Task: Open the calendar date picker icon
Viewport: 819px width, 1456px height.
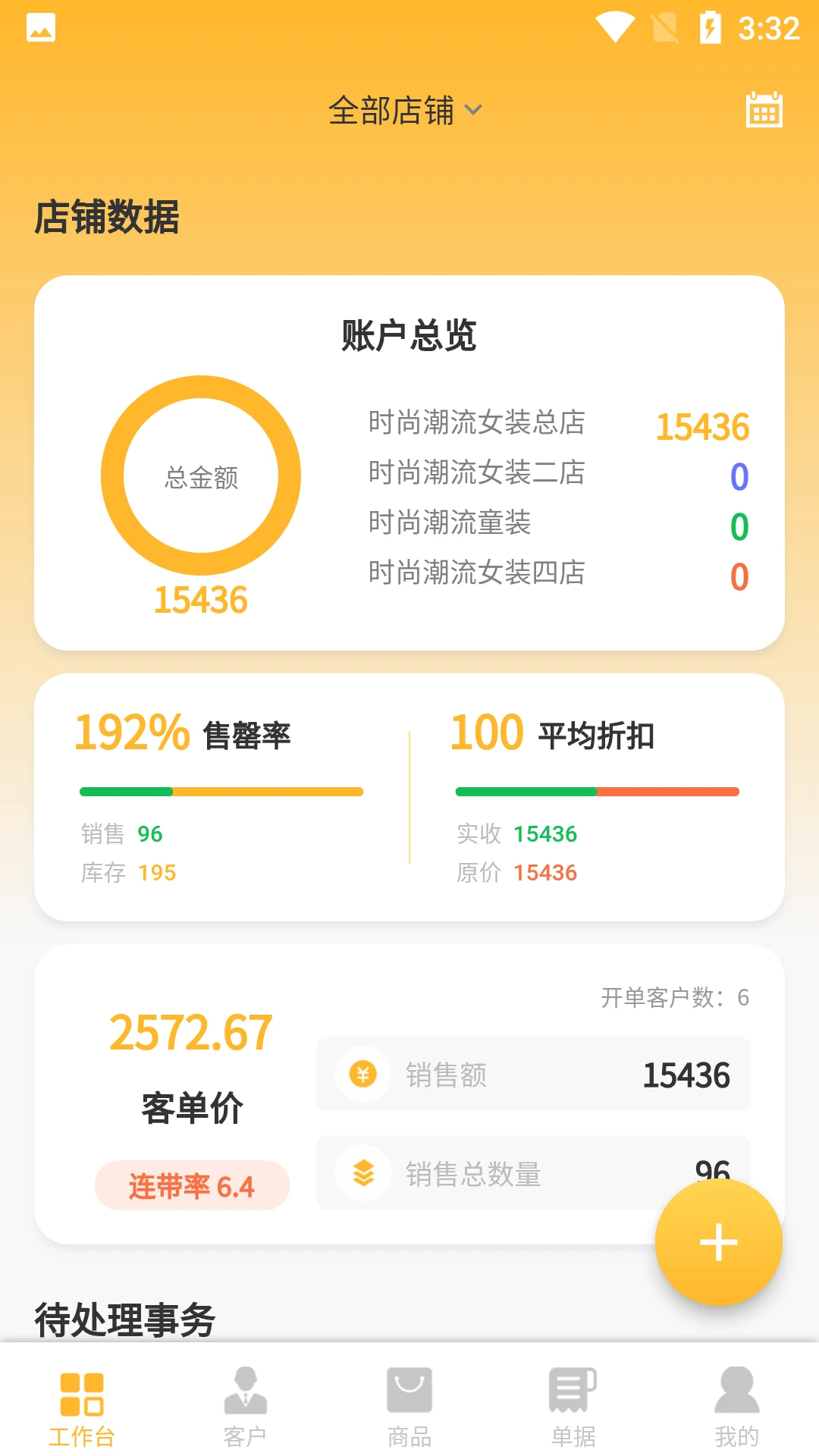Action: (763, 108)
